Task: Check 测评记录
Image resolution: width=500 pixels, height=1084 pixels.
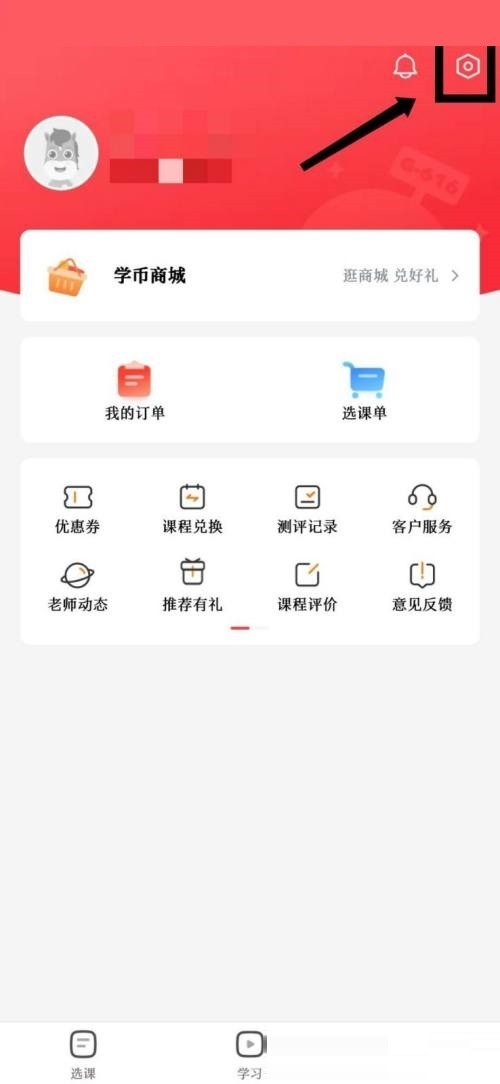Action: [x=307, y=510]
